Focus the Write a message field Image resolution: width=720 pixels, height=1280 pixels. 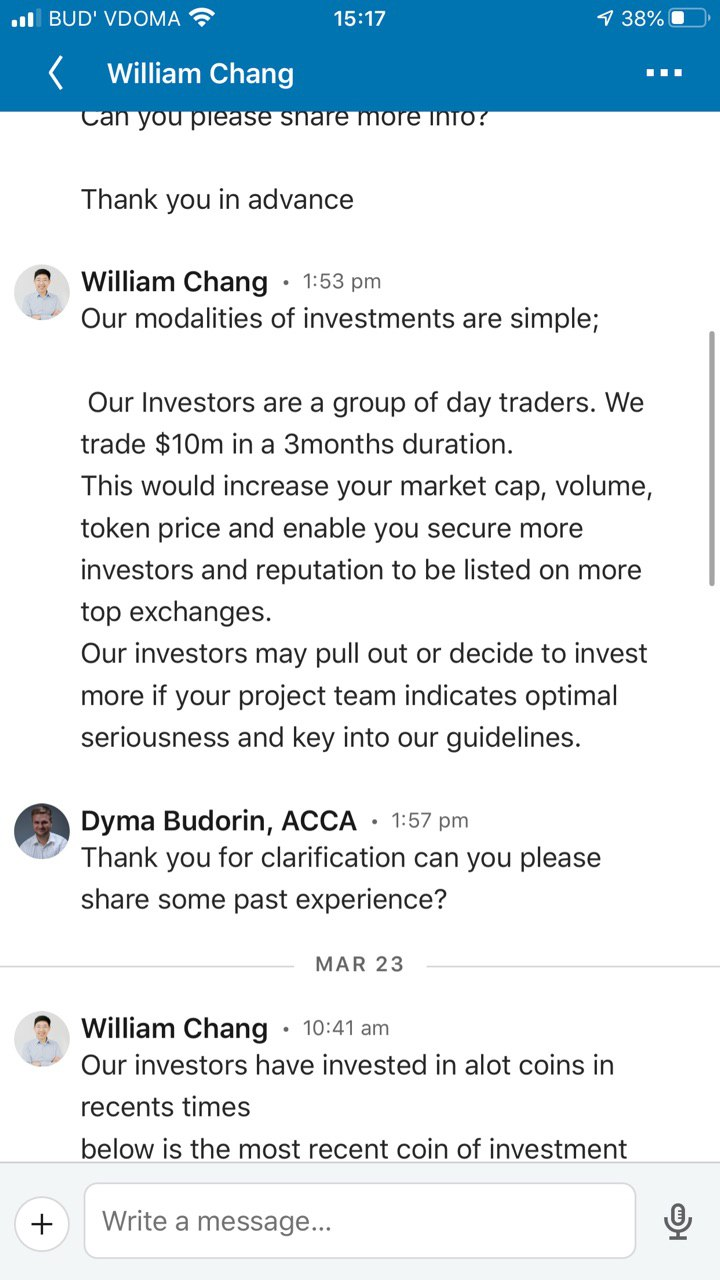(x=360, y=1221)
